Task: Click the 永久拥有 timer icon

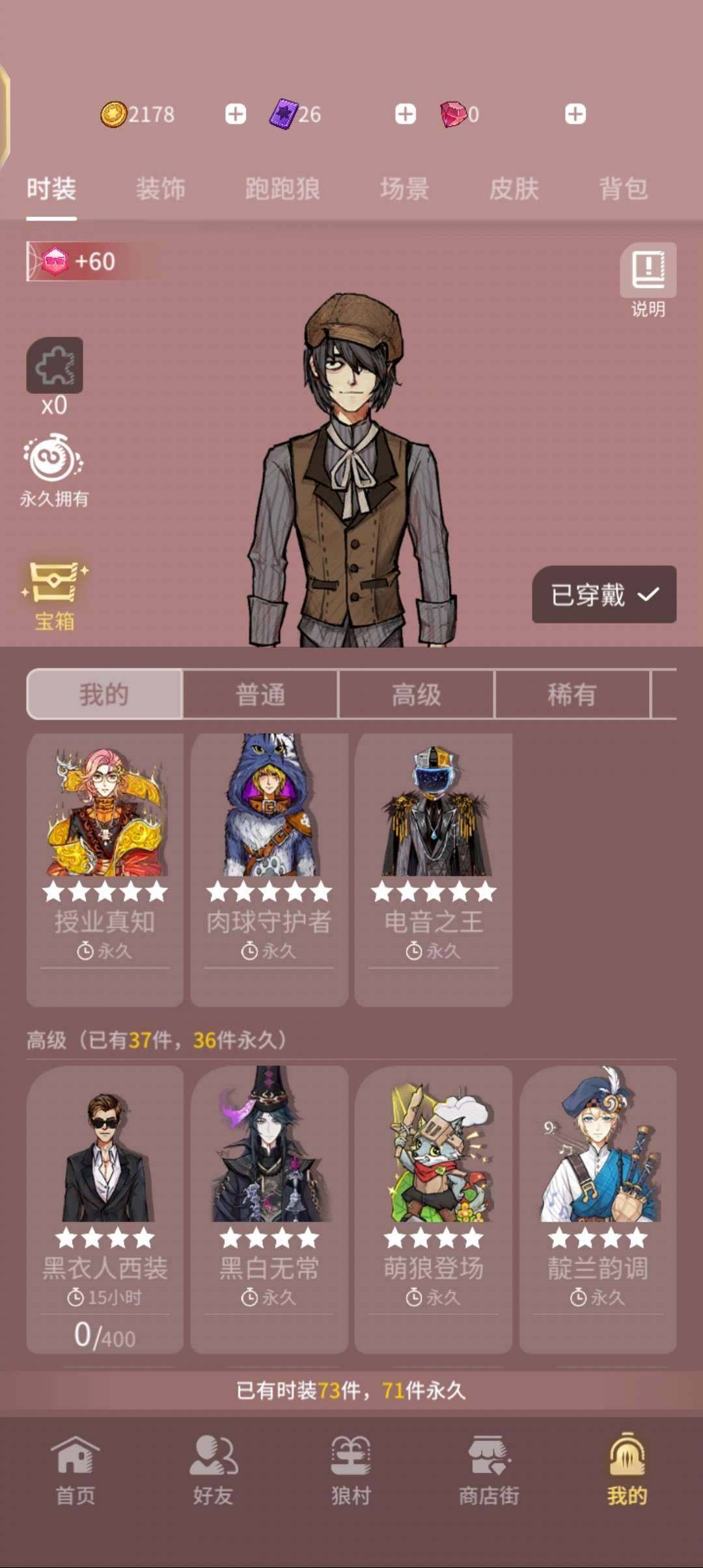Action: tap(55, 459)
